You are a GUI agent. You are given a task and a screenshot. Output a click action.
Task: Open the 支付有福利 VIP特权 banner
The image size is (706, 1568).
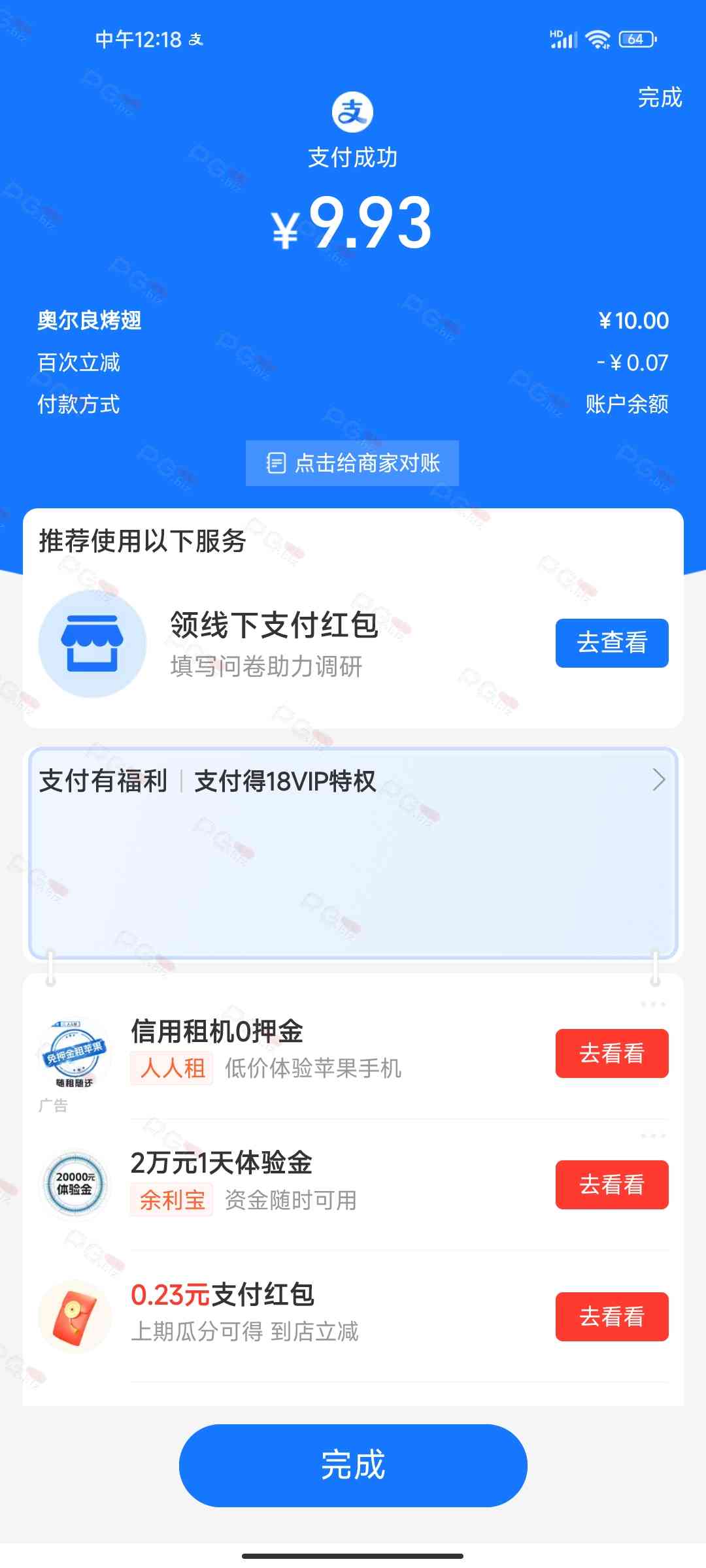[x=353, y=849]
